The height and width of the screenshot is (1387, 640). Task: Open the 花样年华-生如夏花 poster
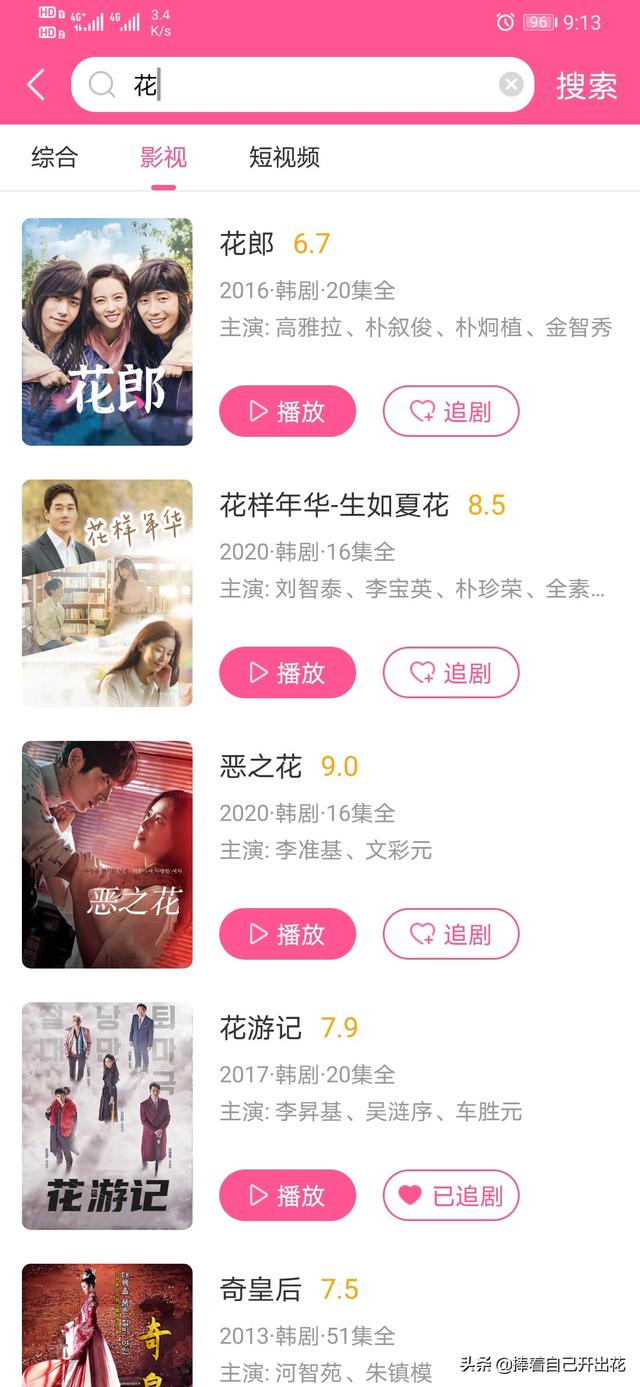(107, 593)
